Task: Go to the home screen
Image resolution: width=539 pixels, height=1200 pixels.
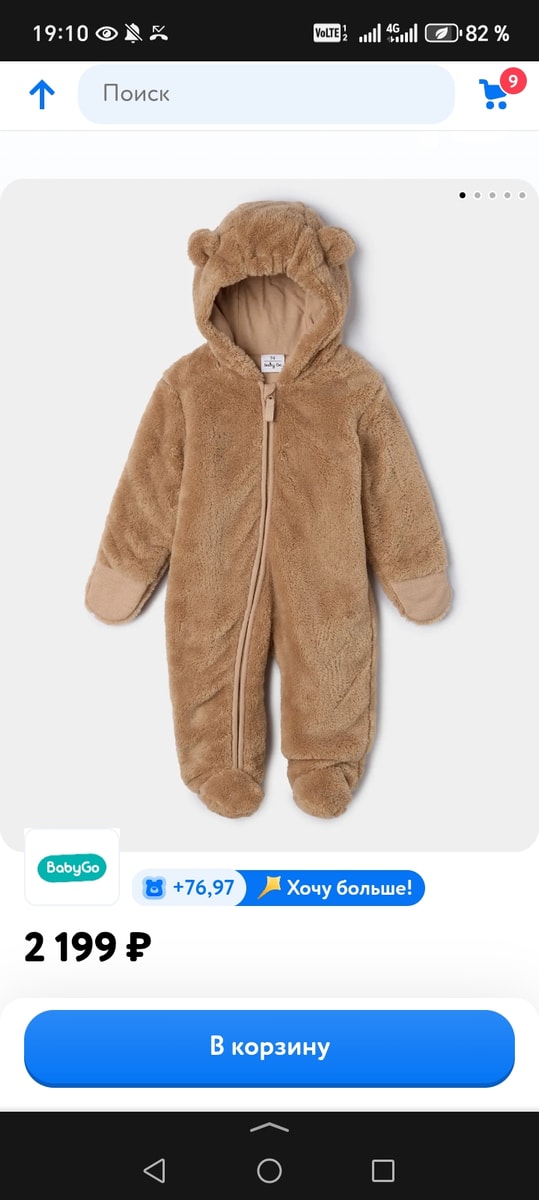Action: pos(269,1170)
